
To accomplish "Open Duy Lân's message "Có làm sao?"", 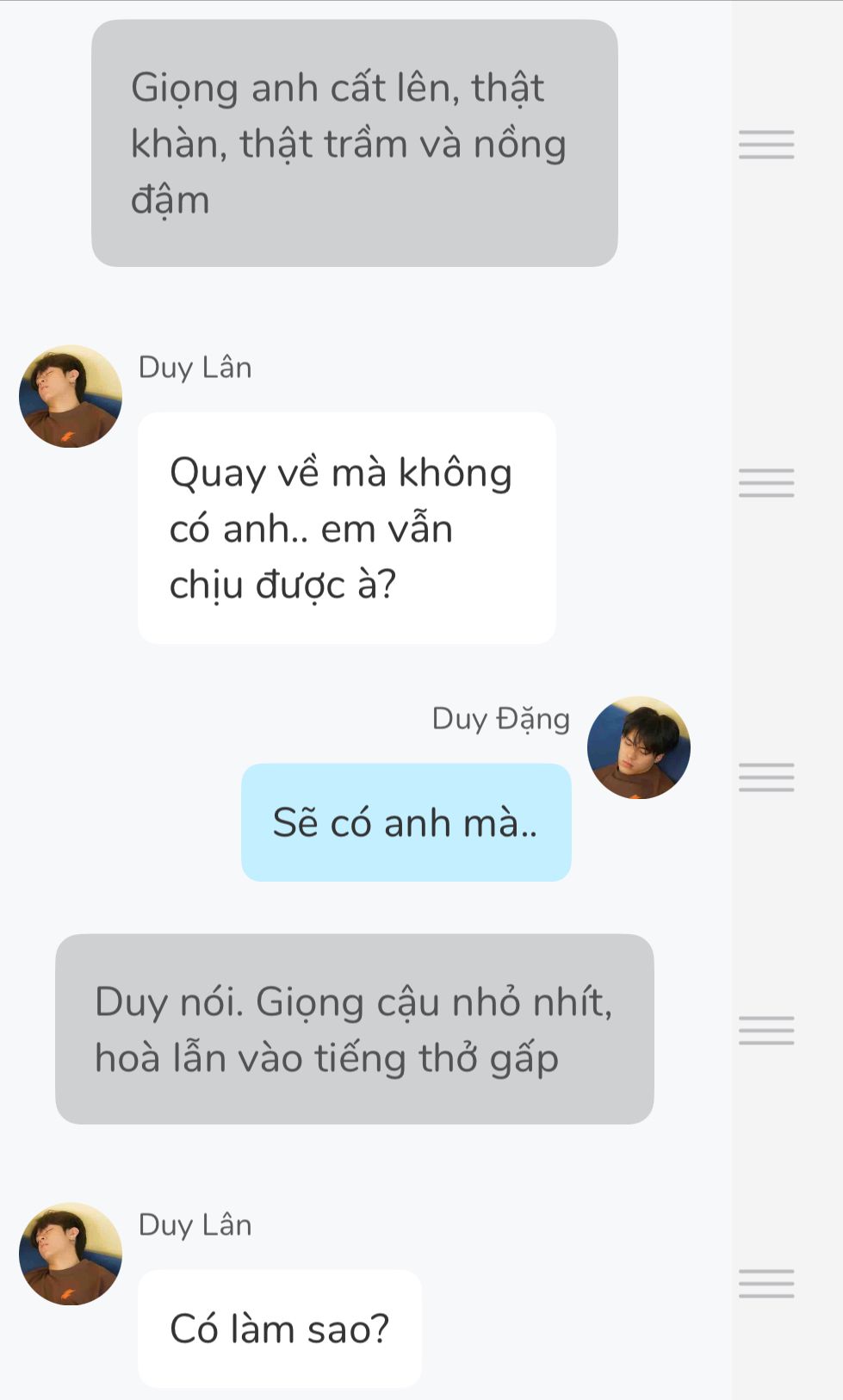I will [x=279, y=1329].
